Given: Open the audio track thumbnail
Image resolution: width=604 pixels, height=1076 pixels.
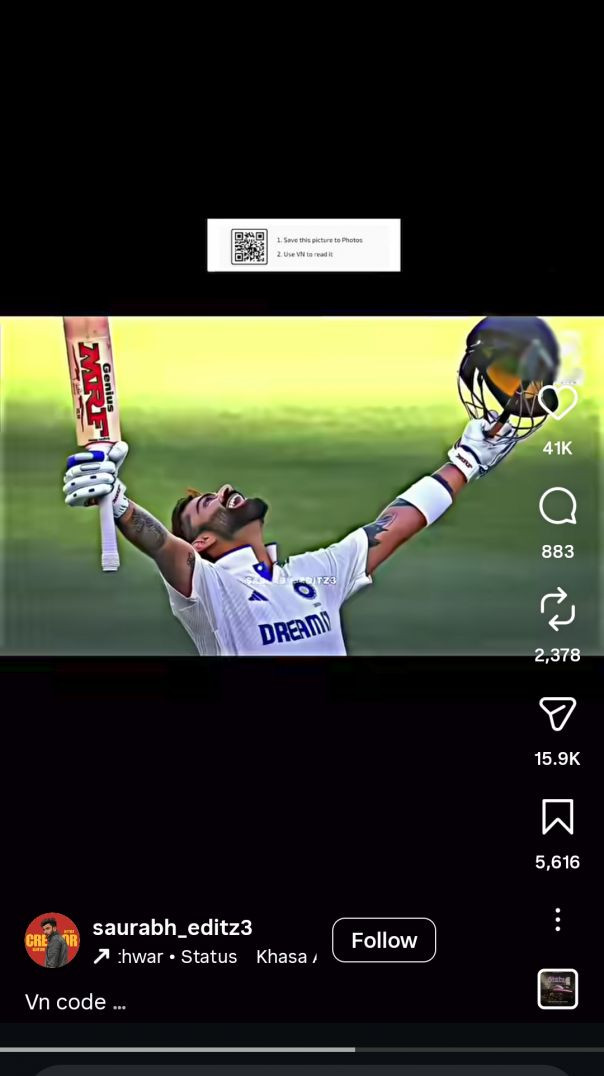Looking at the screenshot, I should point(557,989).
